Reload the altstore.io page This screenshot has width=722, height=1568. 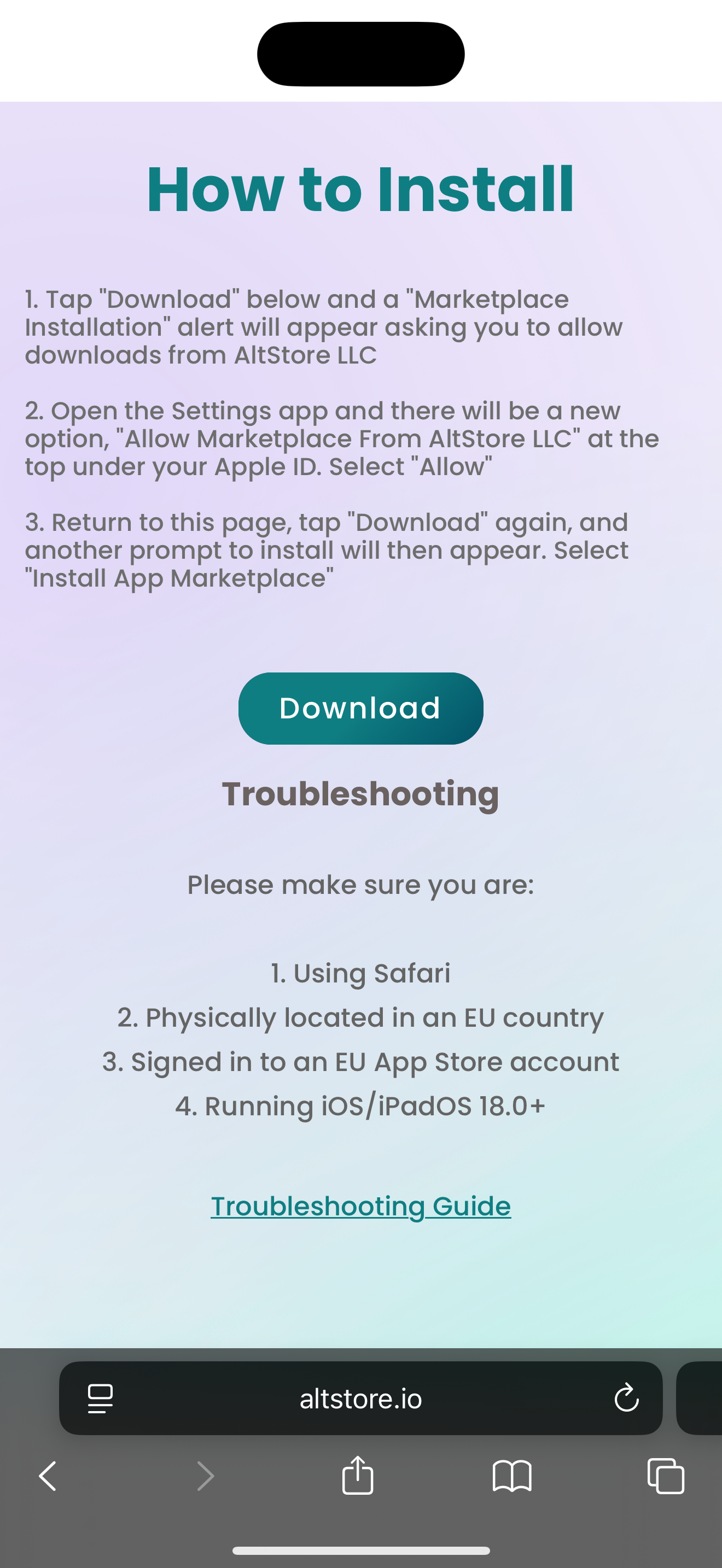coord(626,1397)
